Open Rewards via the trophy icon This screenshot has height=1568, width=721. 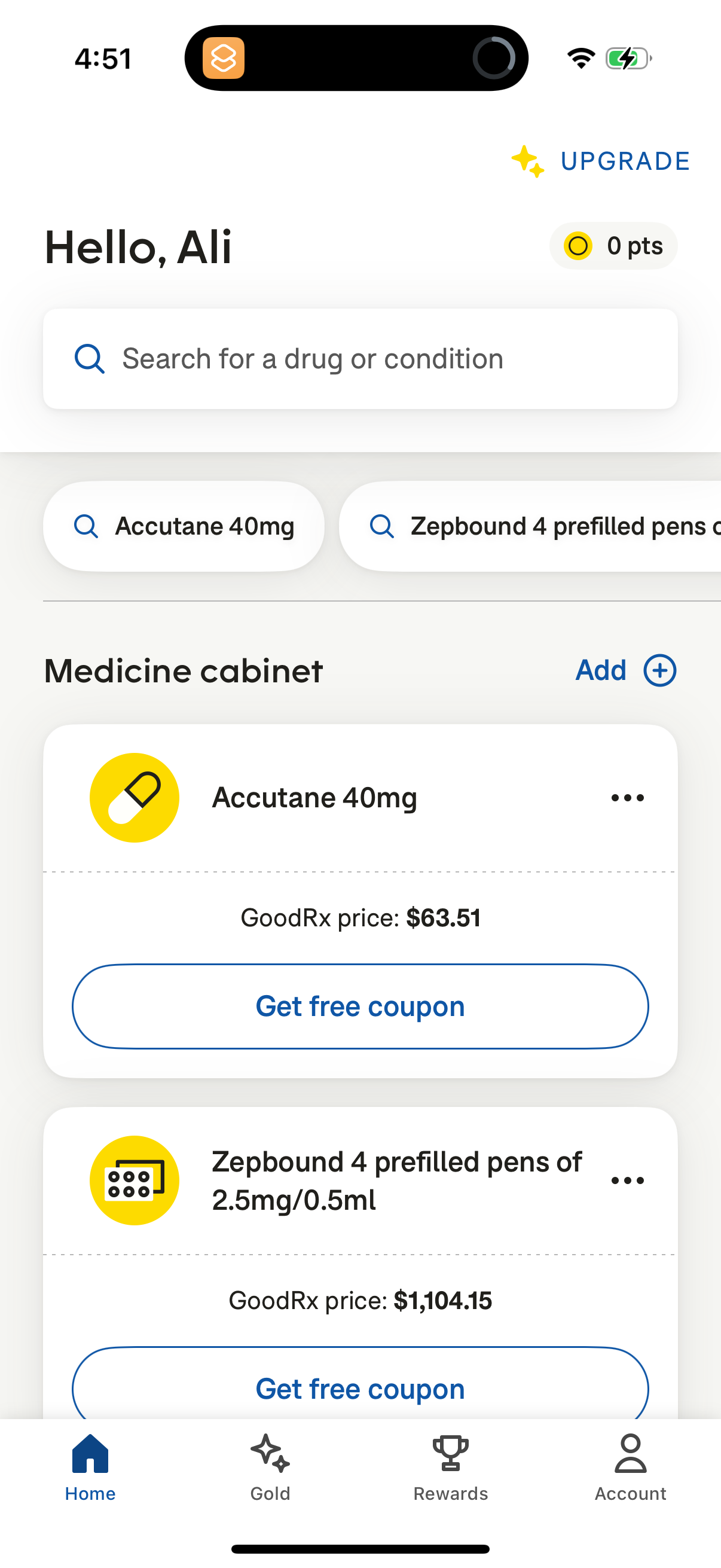(x=450, y=1454)
